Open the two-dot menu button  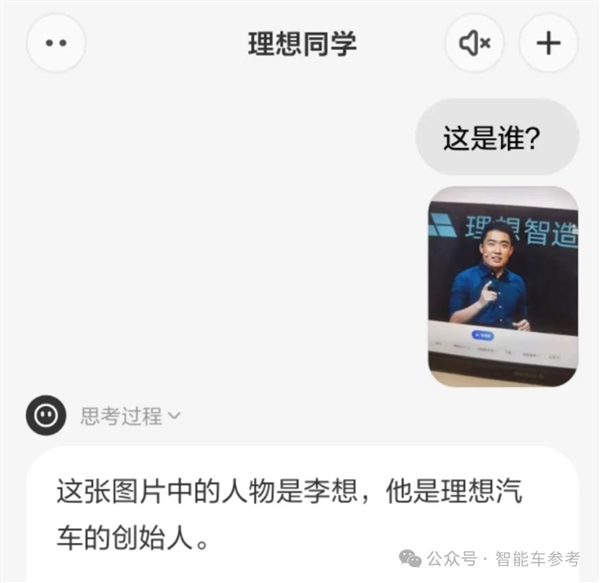(56, 43)
